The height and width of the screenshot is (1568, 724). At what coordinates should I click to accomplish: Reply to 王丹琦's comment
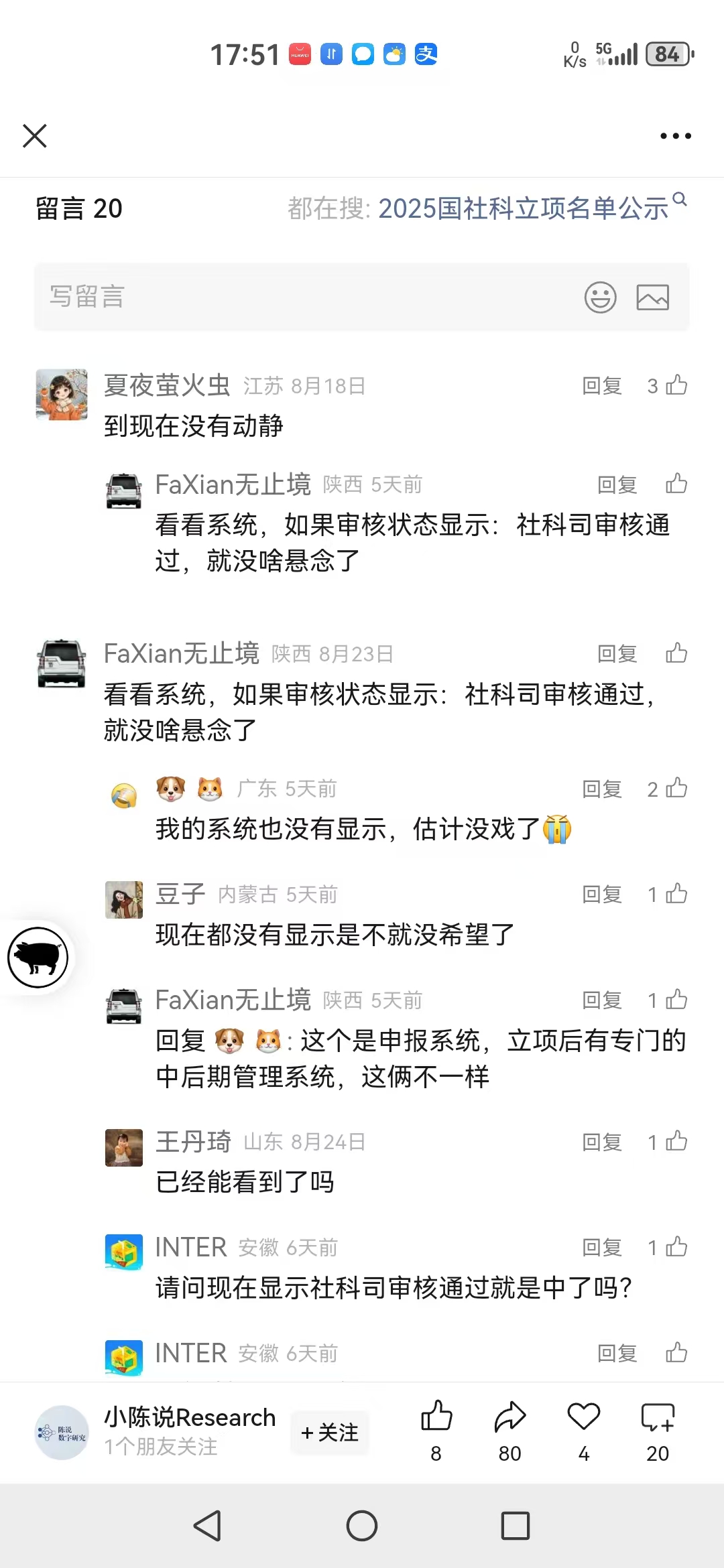[x=602, y=1142]
